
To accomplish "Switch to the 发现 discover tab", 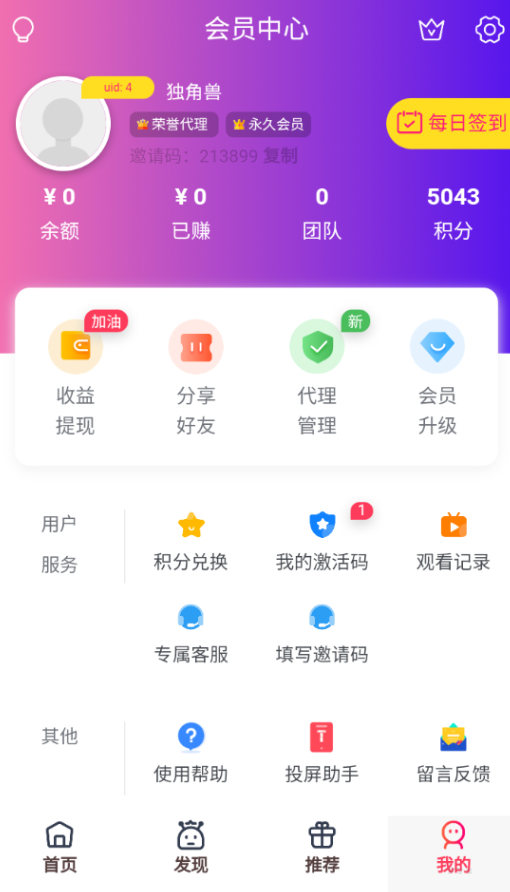I will (190, 848).
